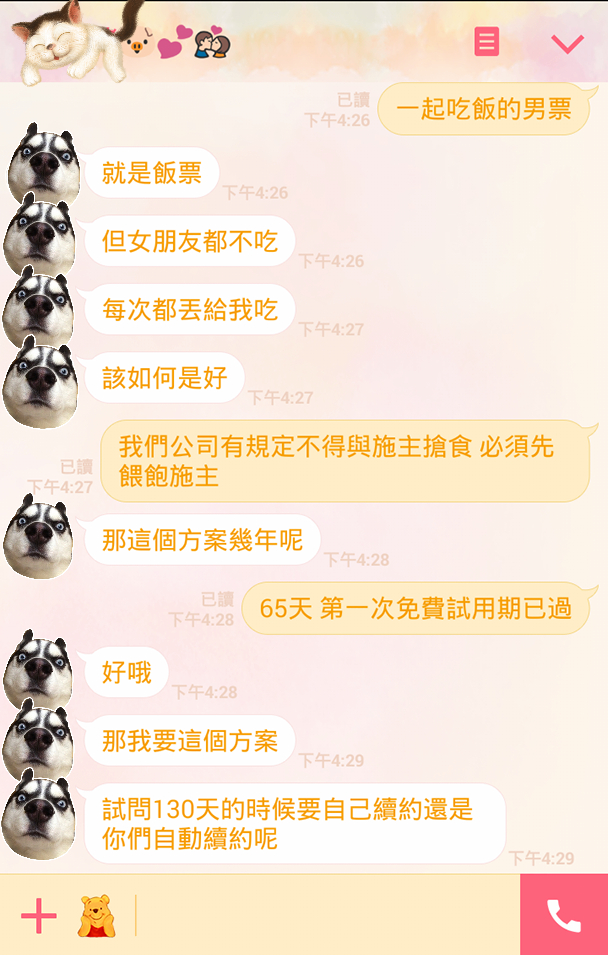Expand the chat options dropdown arrow

coord(567,43)
